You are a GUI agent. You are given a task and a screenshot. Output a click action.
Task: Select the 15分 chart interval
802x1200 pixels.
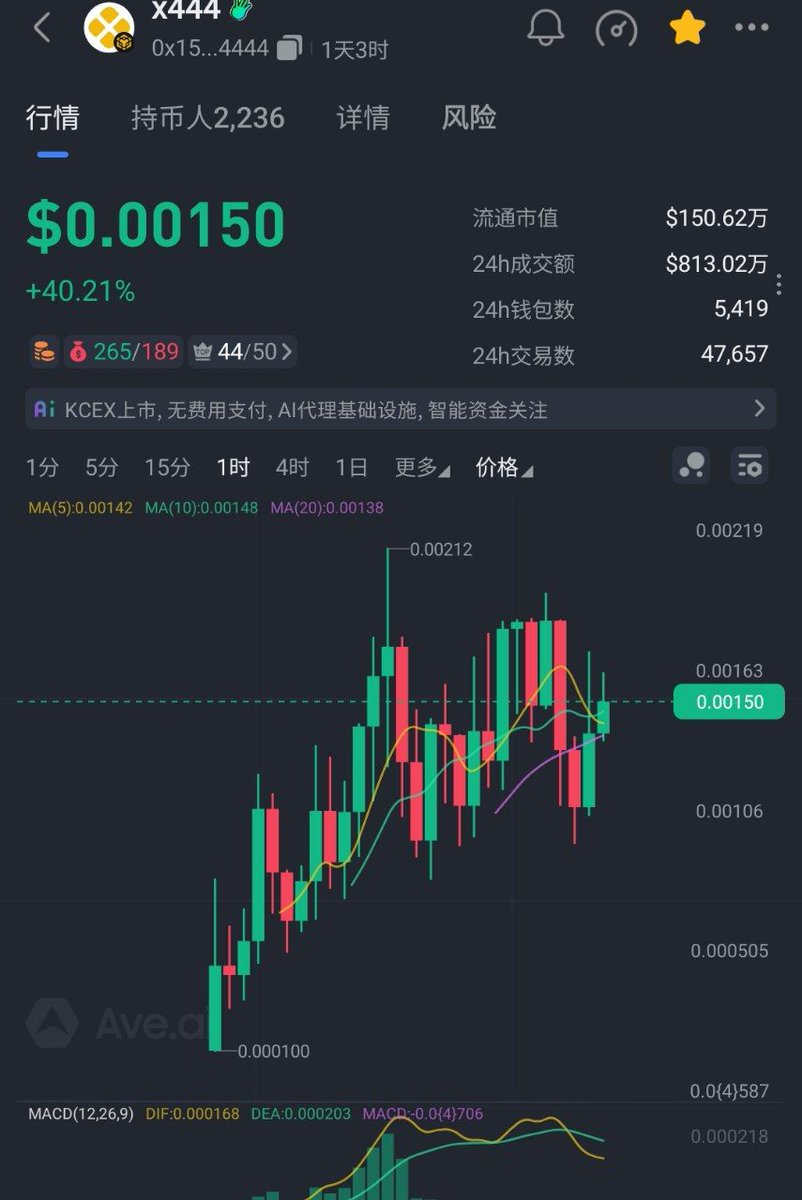tap(167, 467)
